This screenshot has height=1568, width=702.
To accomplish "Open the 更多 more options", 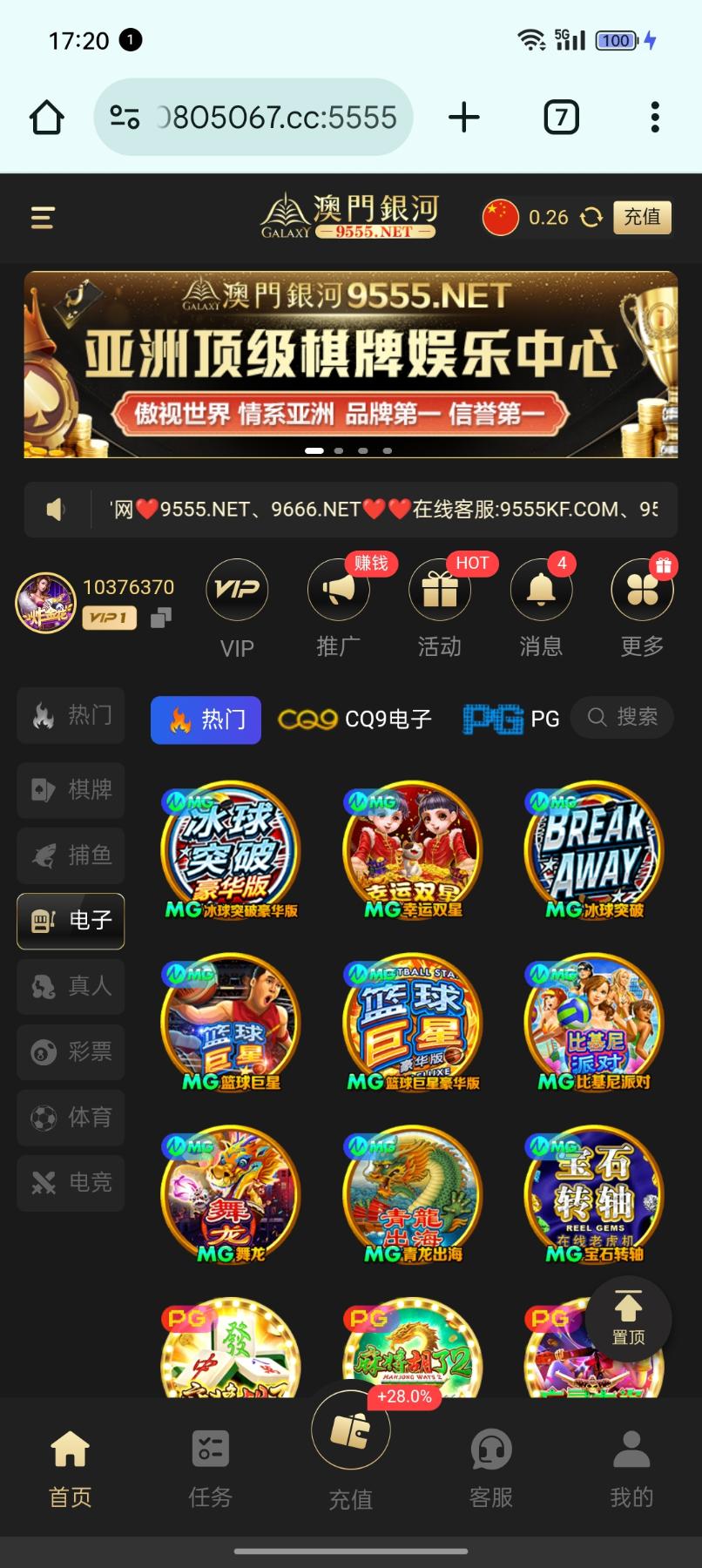I will pos(642,591).
